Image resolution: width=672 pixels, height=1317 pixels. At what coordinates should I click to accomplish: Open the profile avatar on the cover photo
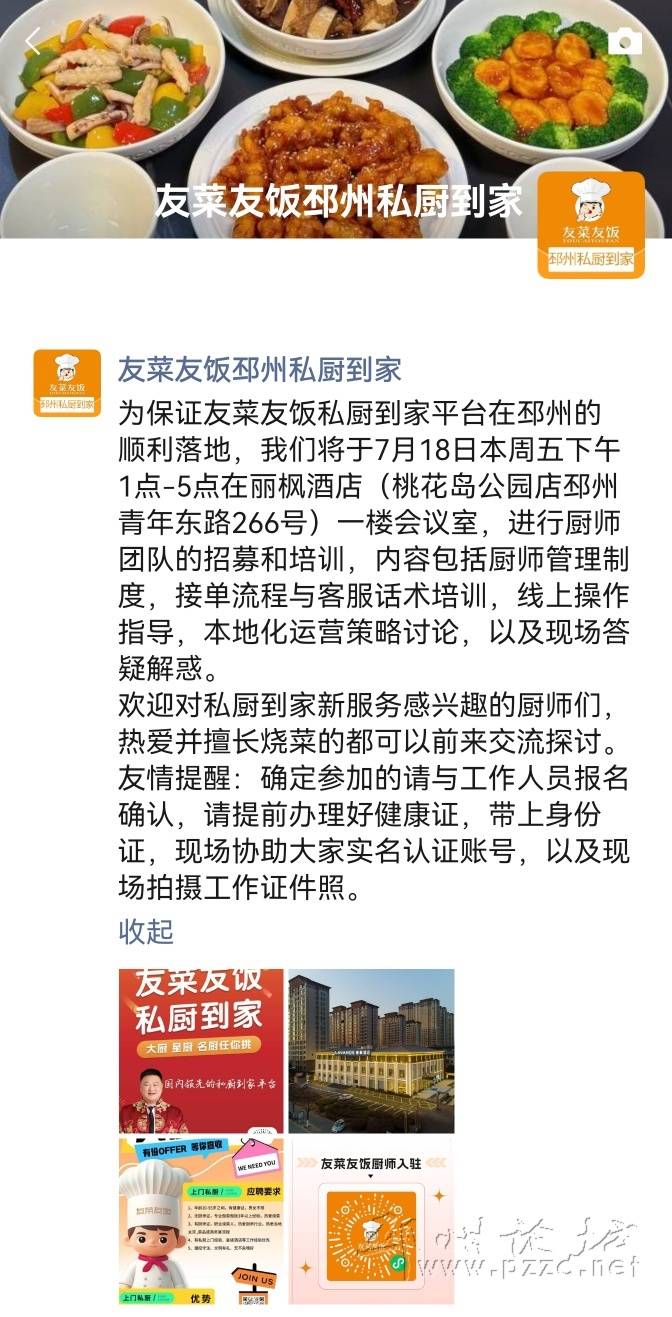tap(591, 225)
